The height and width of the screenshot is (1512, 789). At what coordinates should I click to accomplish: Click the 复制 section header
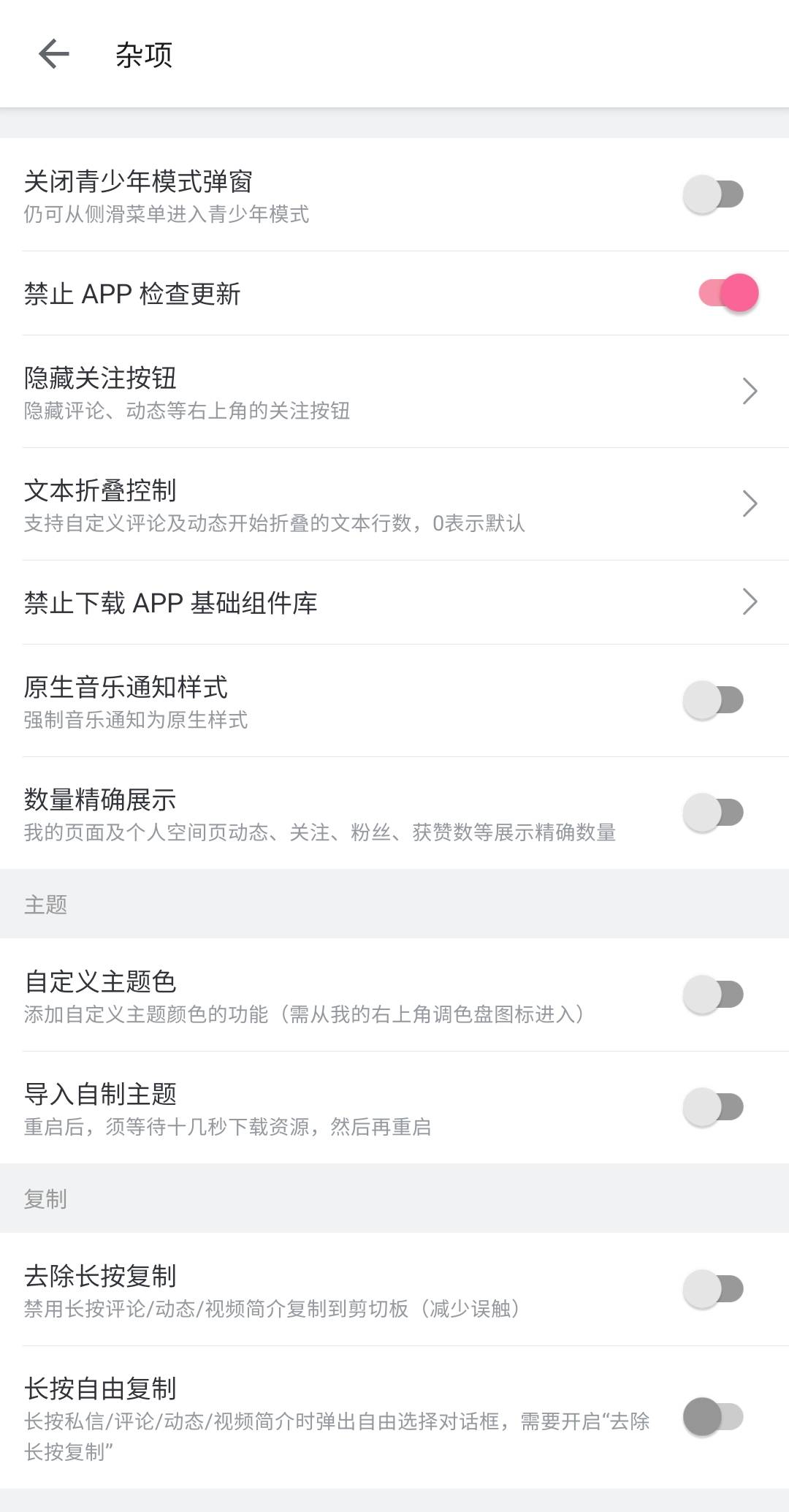point(45,1198)
